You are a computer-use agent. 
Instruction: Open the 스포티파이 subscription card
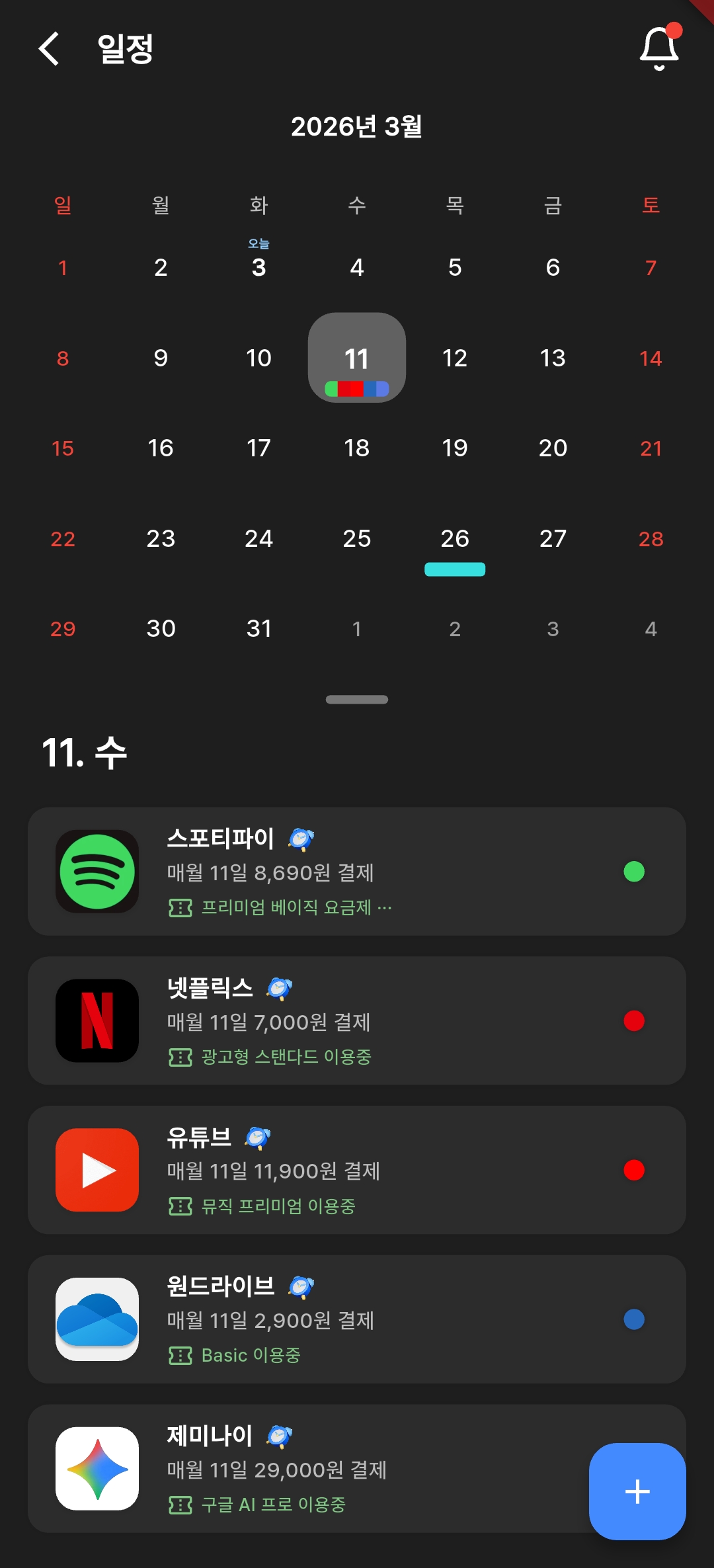pyautogui.click(x=356, y=871)
